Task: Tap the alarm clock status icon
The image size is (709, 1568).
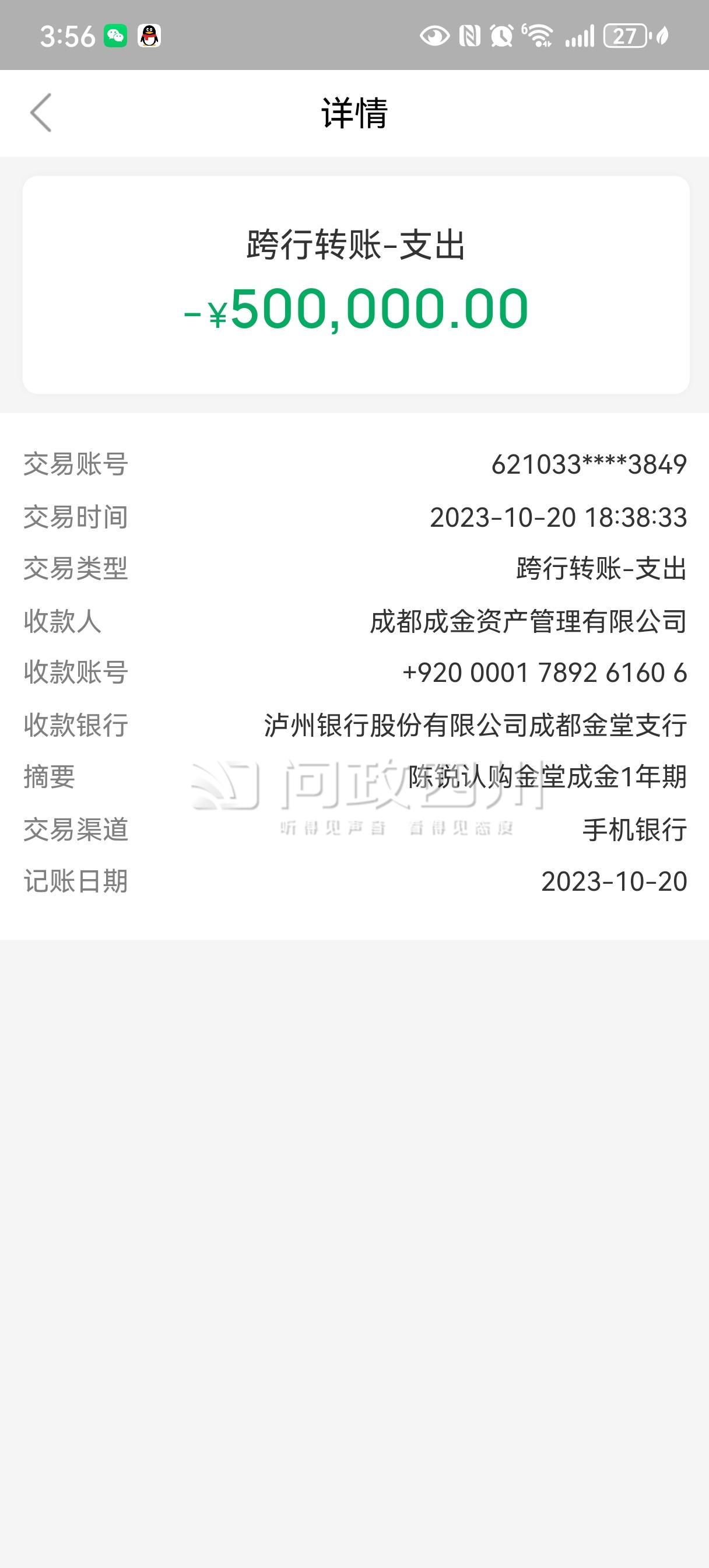Action: (500, 37)
